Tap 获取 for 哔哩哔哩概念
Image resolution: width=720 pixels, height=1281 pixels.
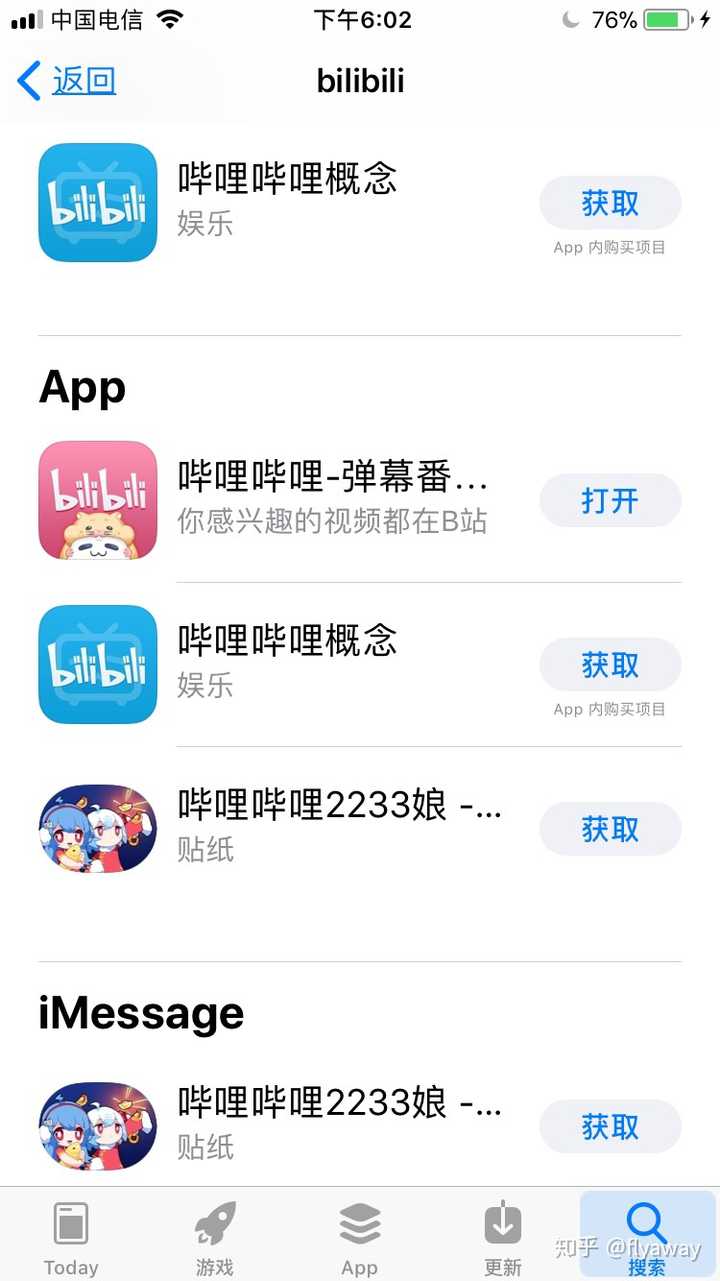[610, 664]
